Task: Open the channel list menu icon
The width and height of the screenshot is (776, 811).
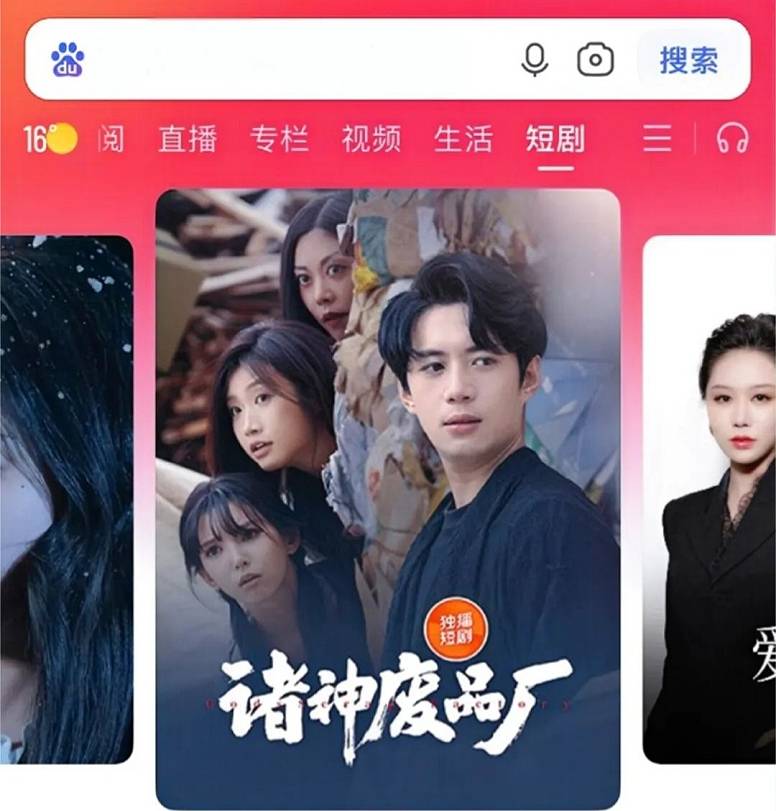Action: [657, 139]
